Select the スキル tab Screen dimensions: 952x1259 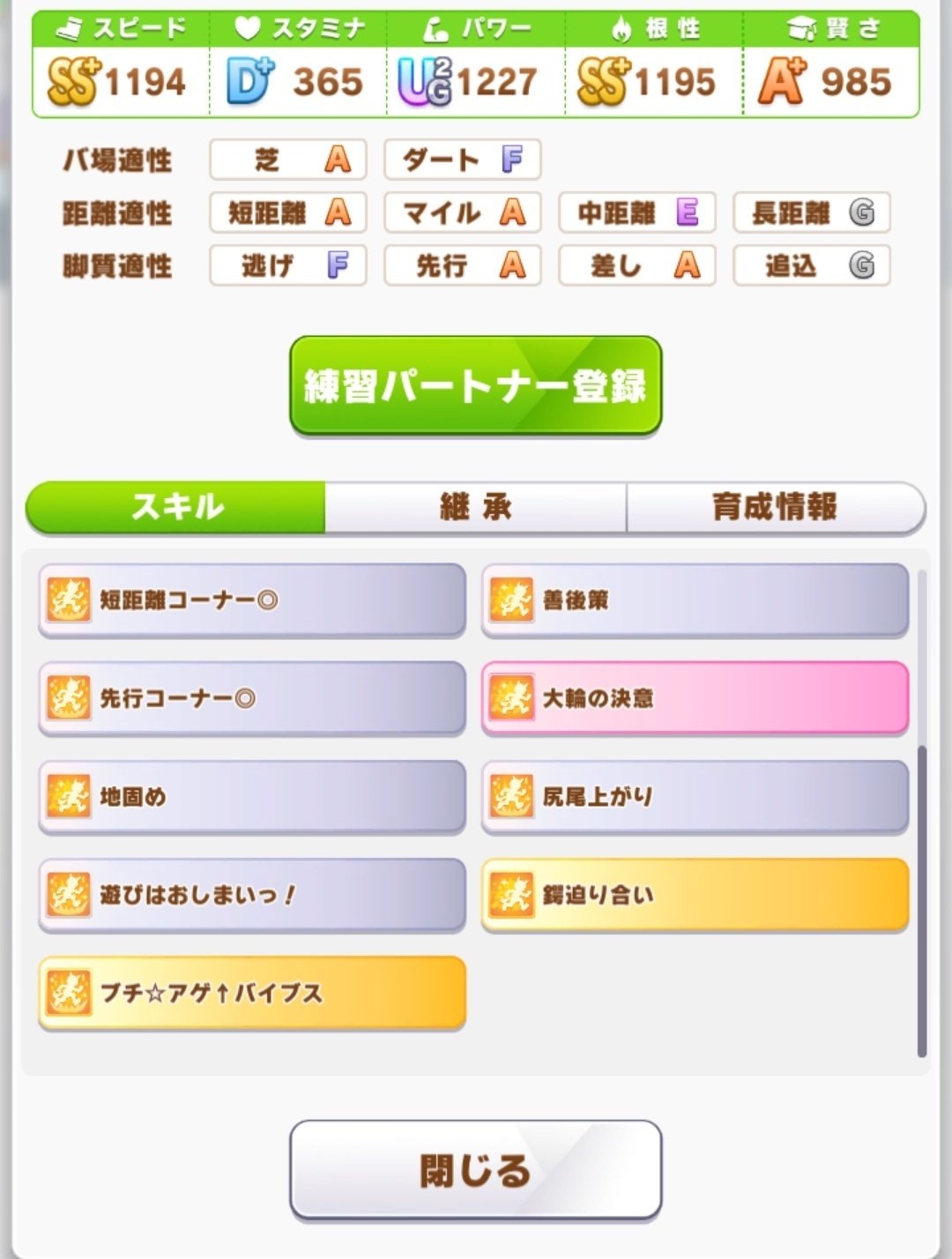[x=176, y=507]
